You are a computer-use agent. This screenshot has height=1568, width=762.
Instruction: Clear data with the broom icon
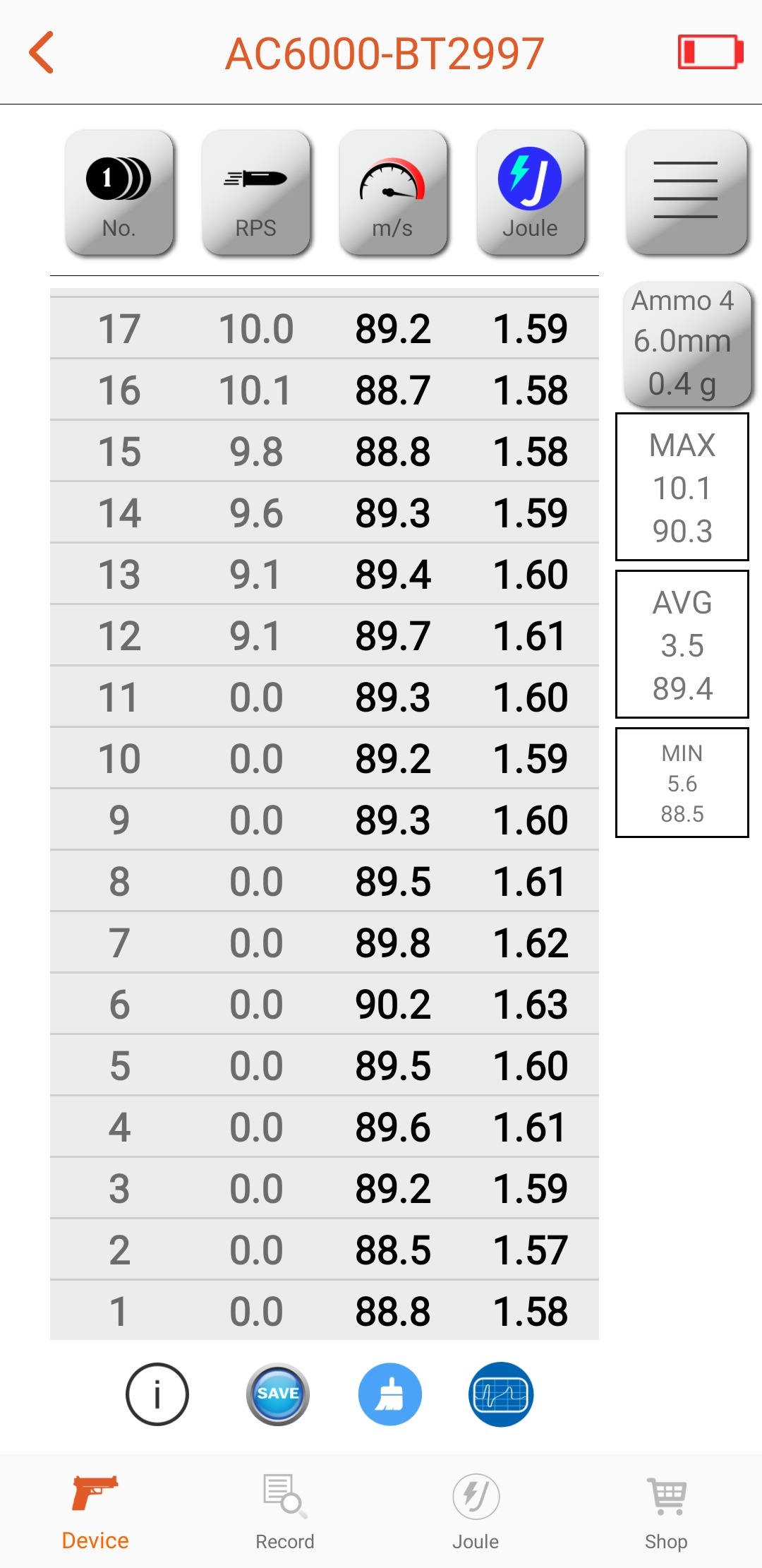coord(390,1394)
